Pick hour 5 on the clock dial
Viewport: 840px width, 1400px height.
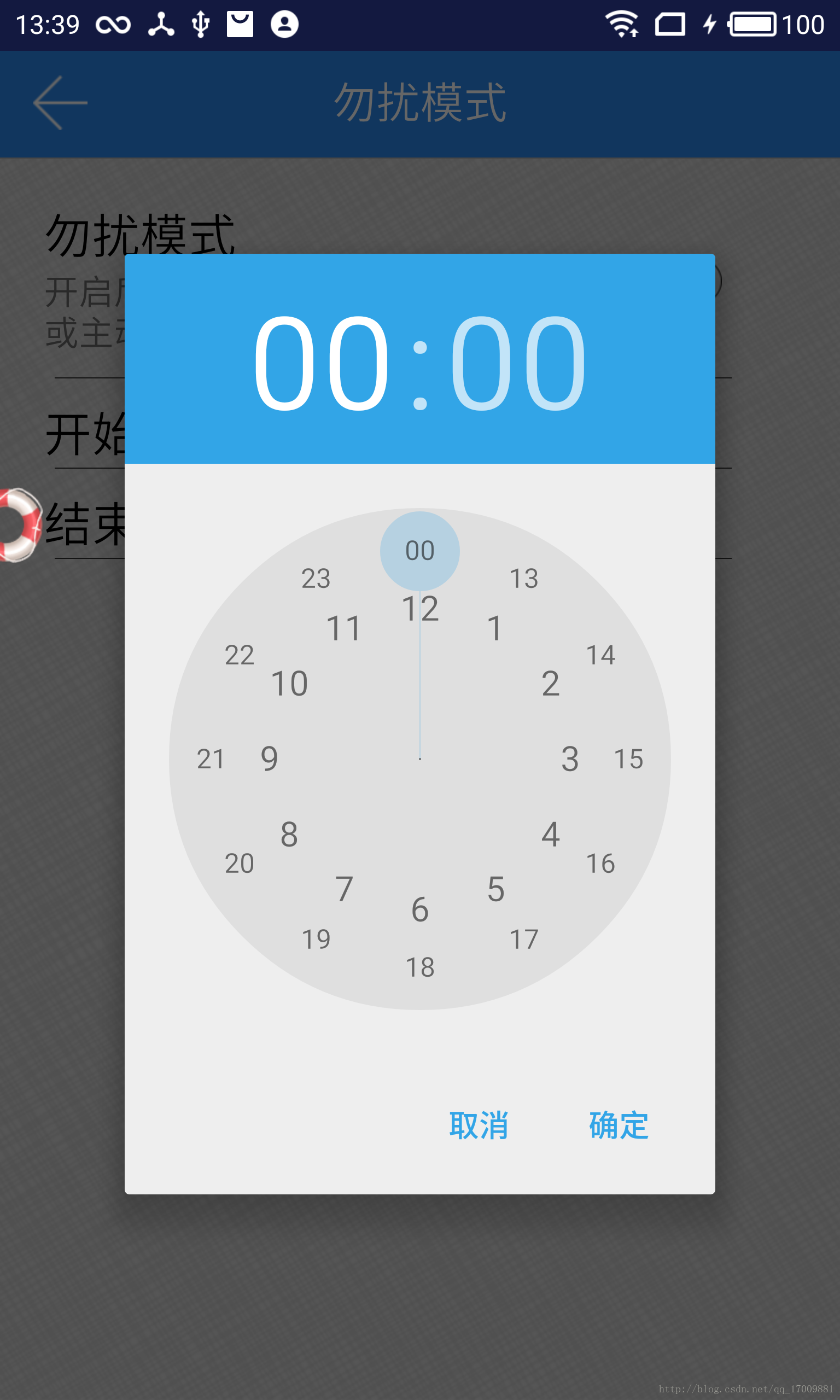pos(496,889)
